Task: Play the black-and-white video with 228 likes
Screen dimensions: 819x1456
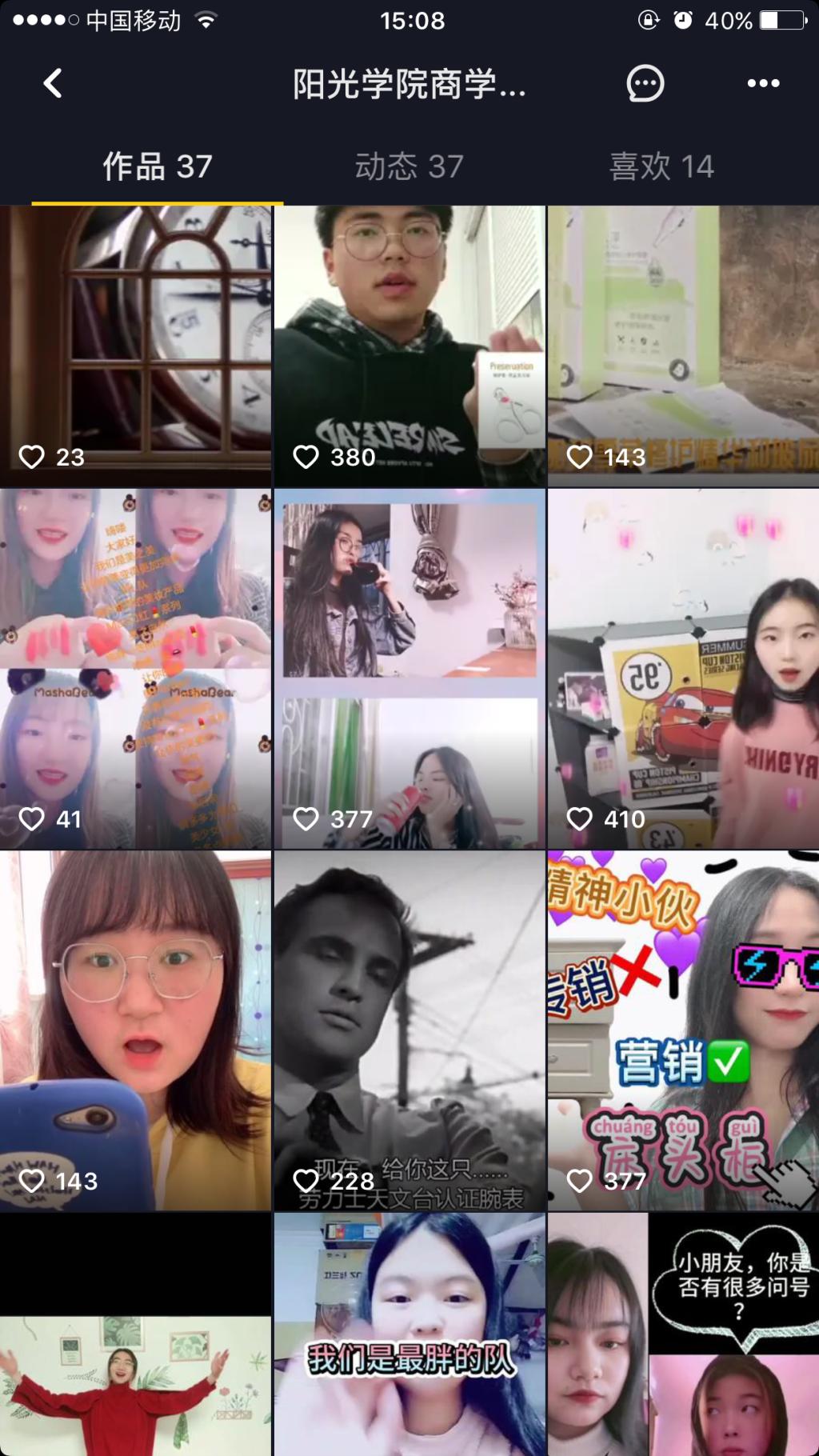Action: click(409, 1030)
